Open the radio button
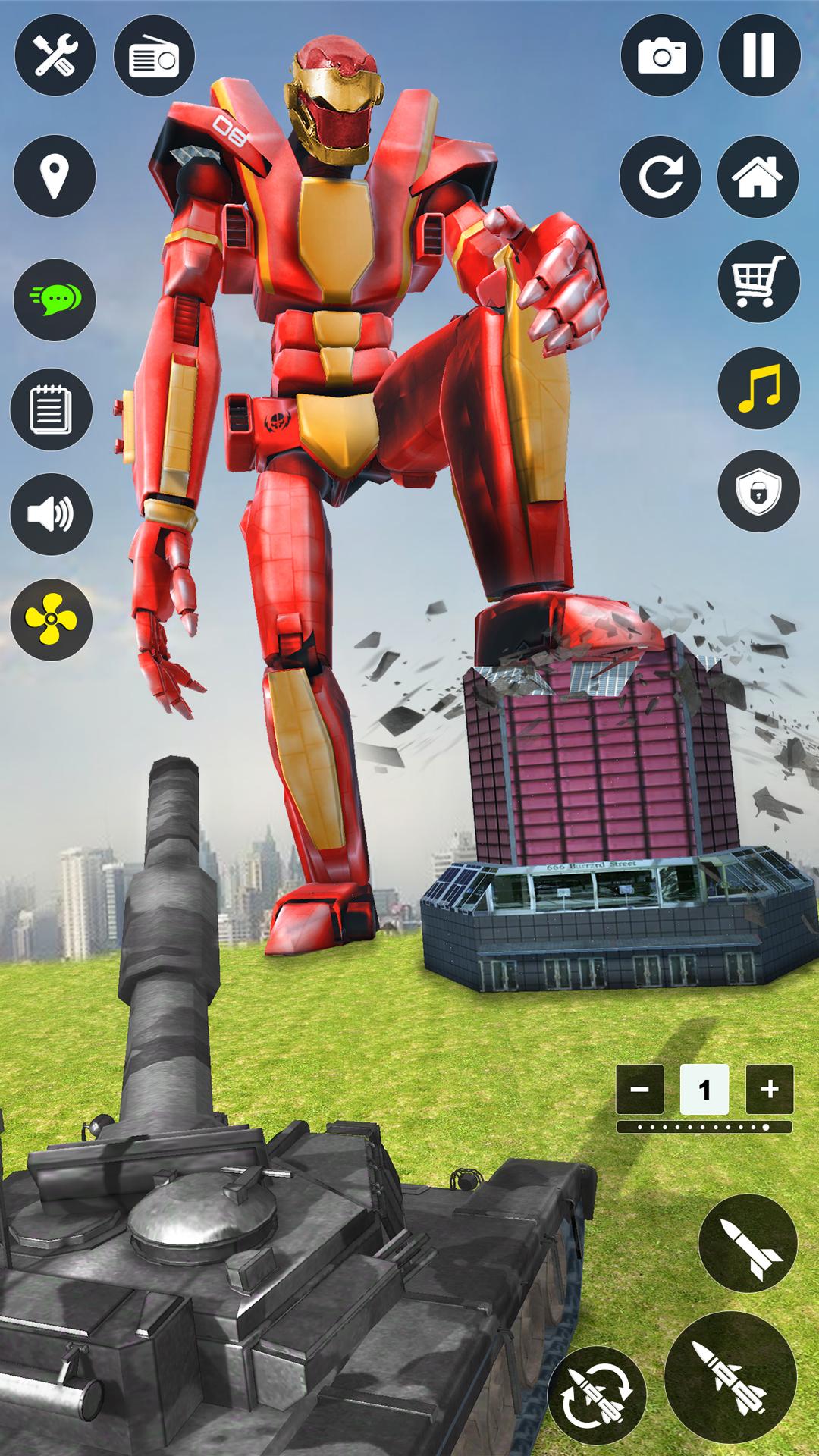The width and height of the screenshot is (819, 1456). 154,55
